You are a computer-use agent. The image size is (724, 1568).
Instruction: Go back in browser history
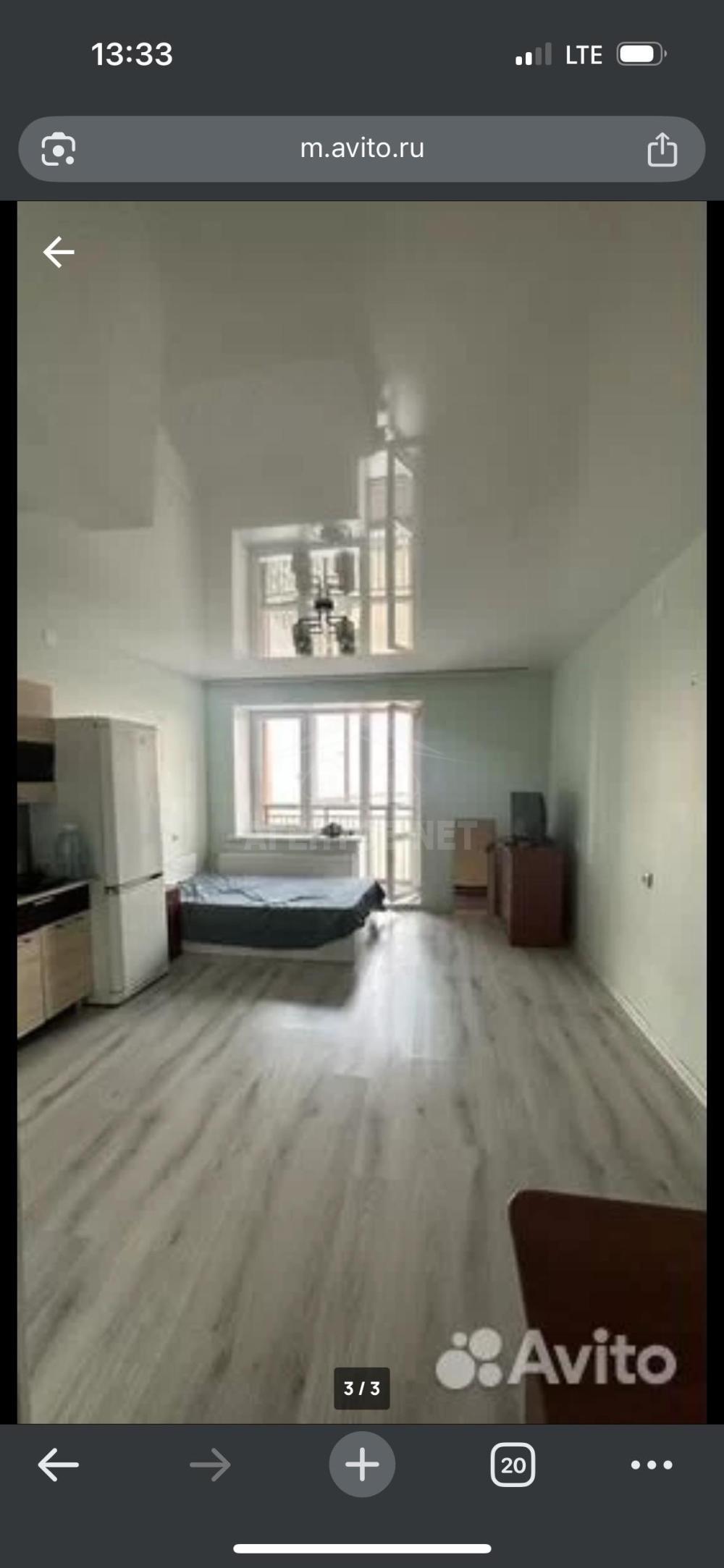(58, 1465)
